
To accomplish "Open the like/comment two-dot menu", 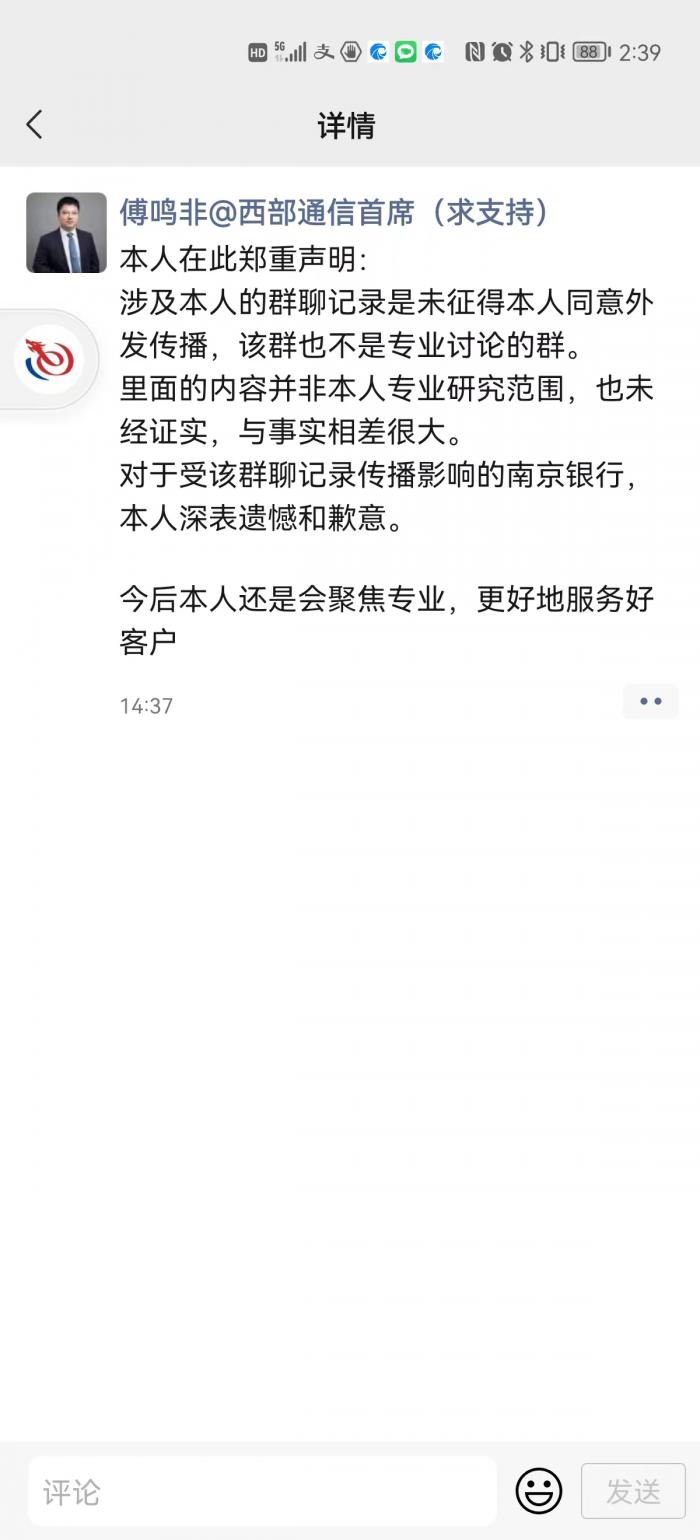I will coord(650,702).
